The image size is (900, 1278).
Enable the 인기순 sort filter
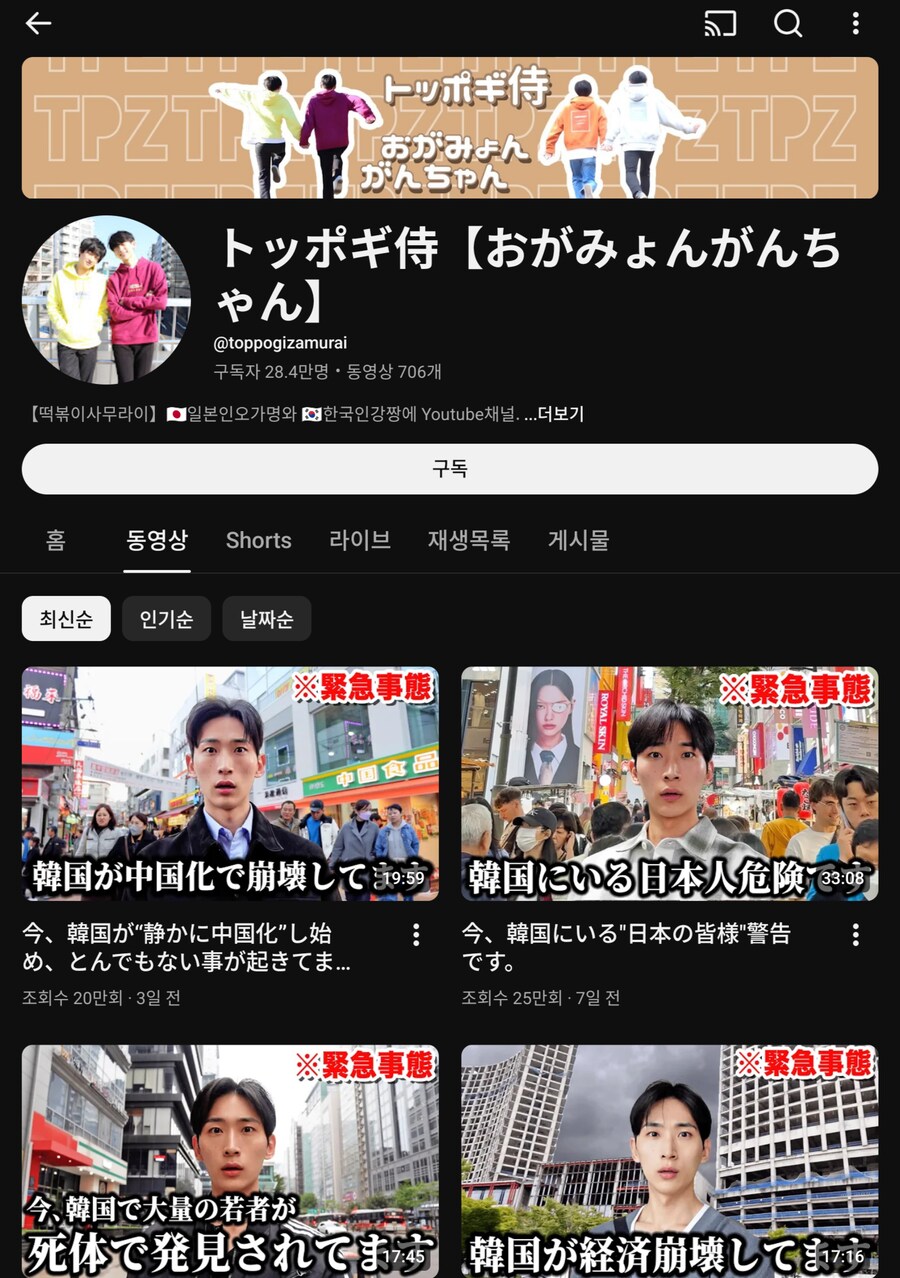pyautogui.click(x=166, y=618)
